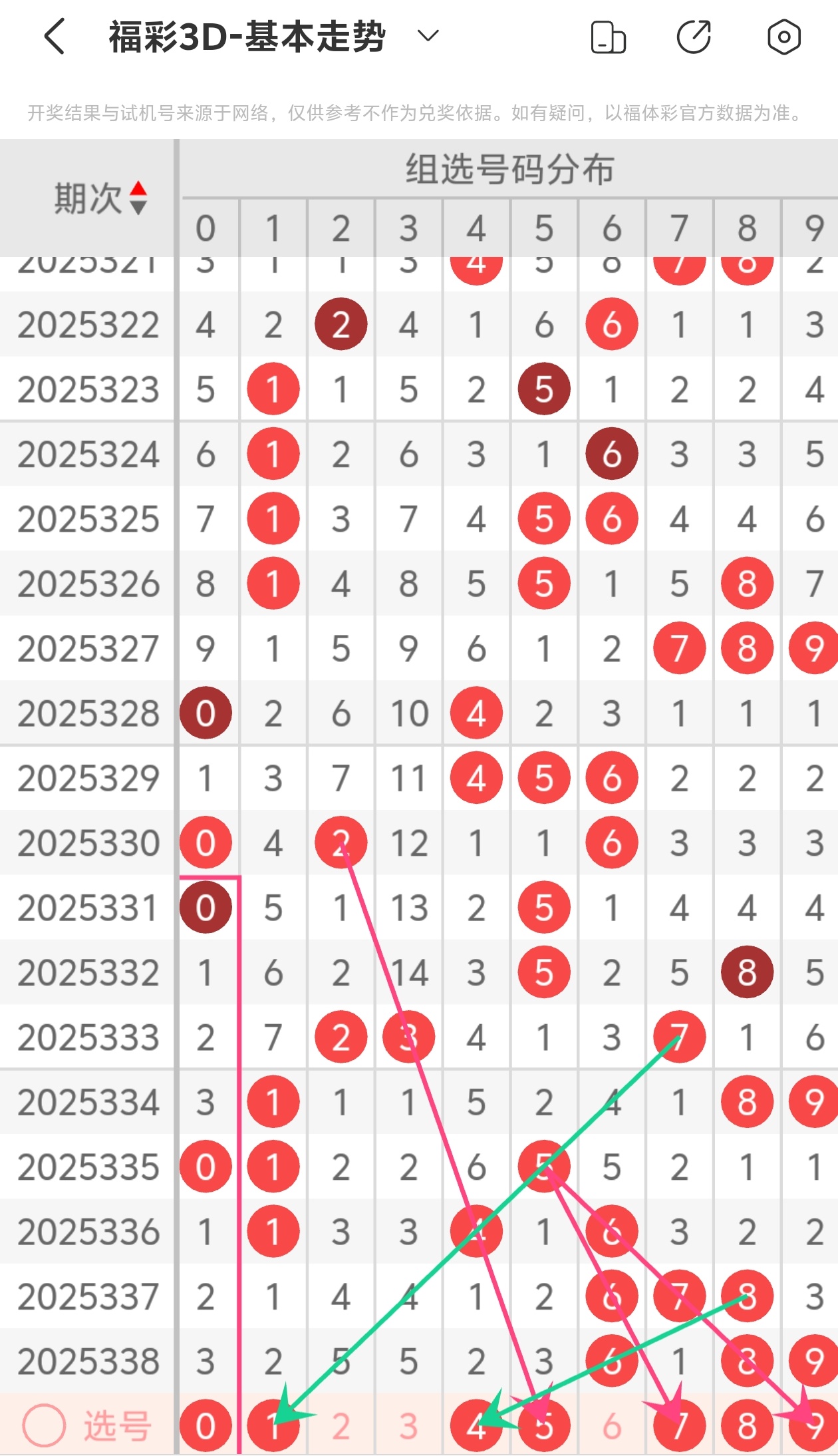Toggle the 期次 sort order
Viewport: 838px width, 1456px height.
point(138,198)
